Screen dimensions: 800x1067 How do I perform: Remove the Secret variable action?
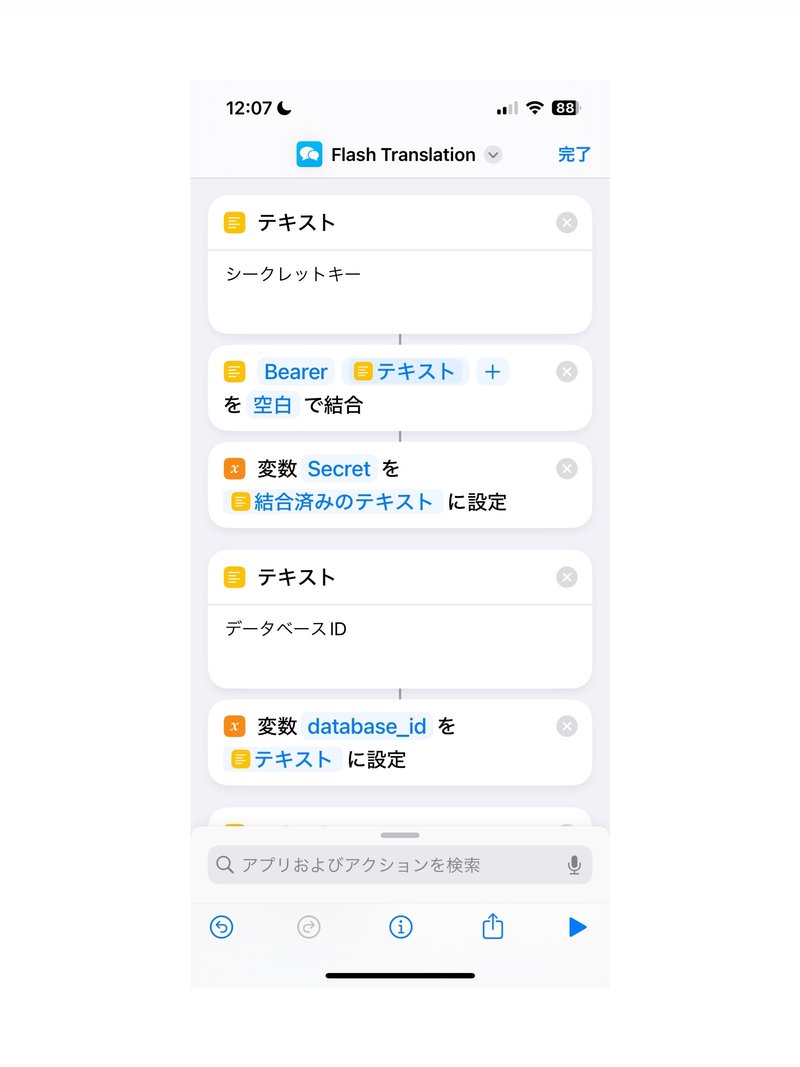[x=567, y=469]
